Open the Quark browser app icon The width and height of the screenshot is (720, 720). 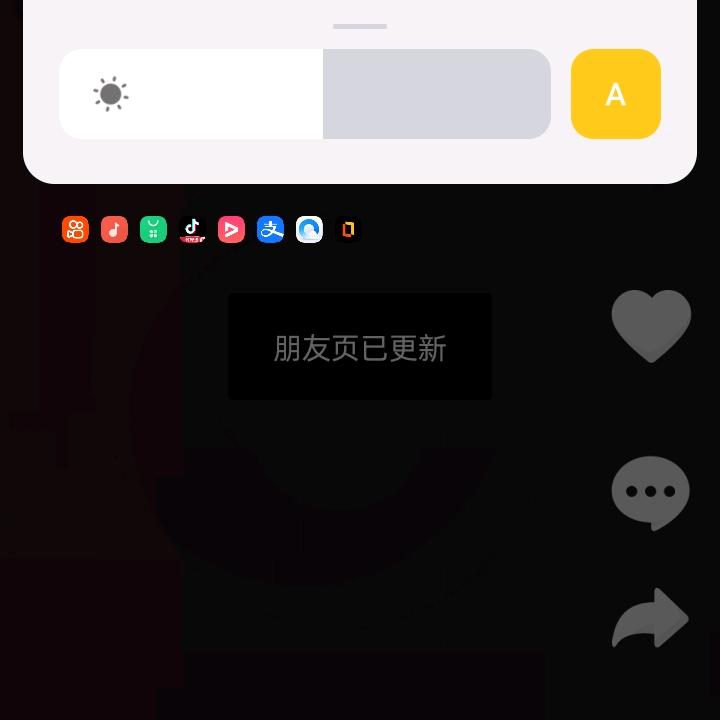(309, 229)
